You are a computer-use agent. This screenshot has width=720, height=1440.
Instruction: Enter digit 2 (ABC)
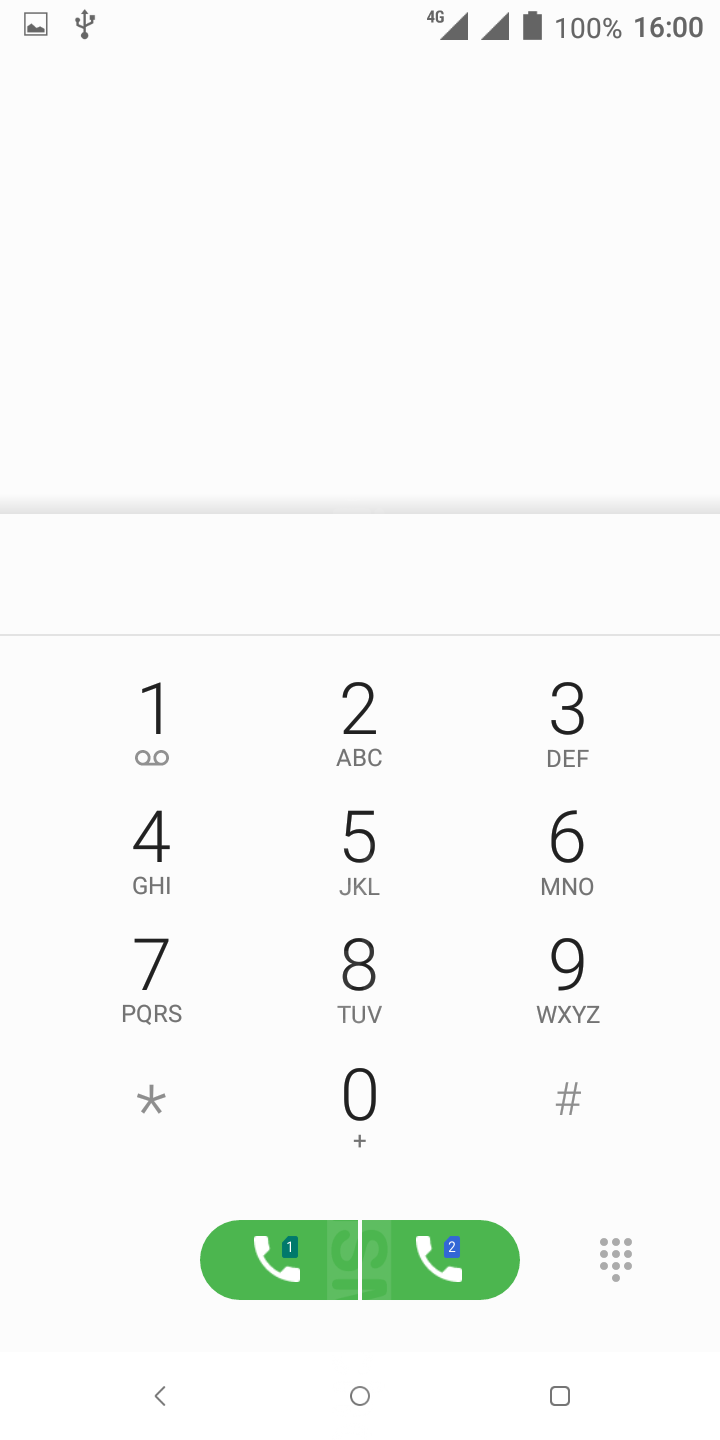(x=359, y=722)
